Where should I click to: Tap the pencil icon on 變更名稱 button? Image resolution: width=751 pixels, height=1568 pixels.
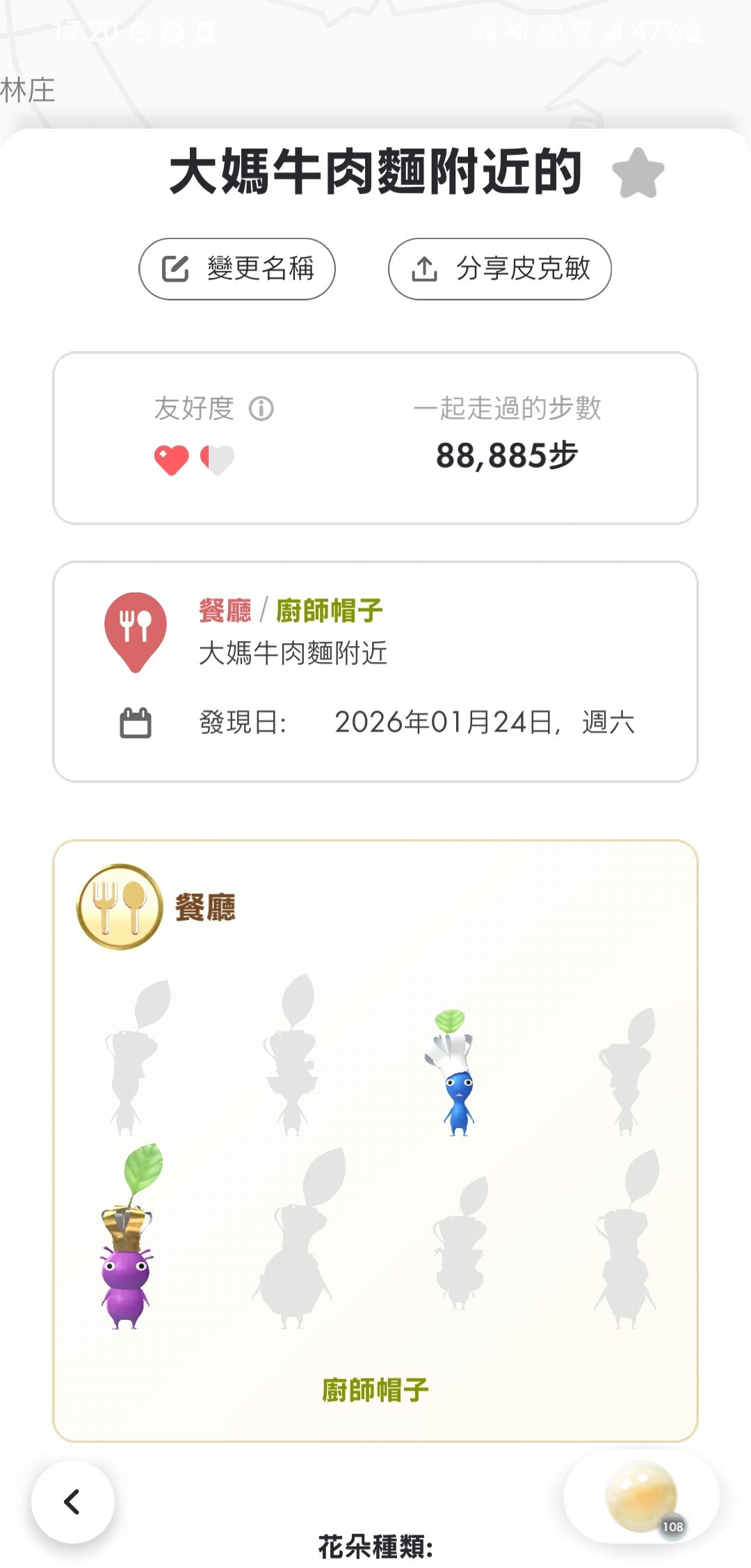click(x=175, y=268)
